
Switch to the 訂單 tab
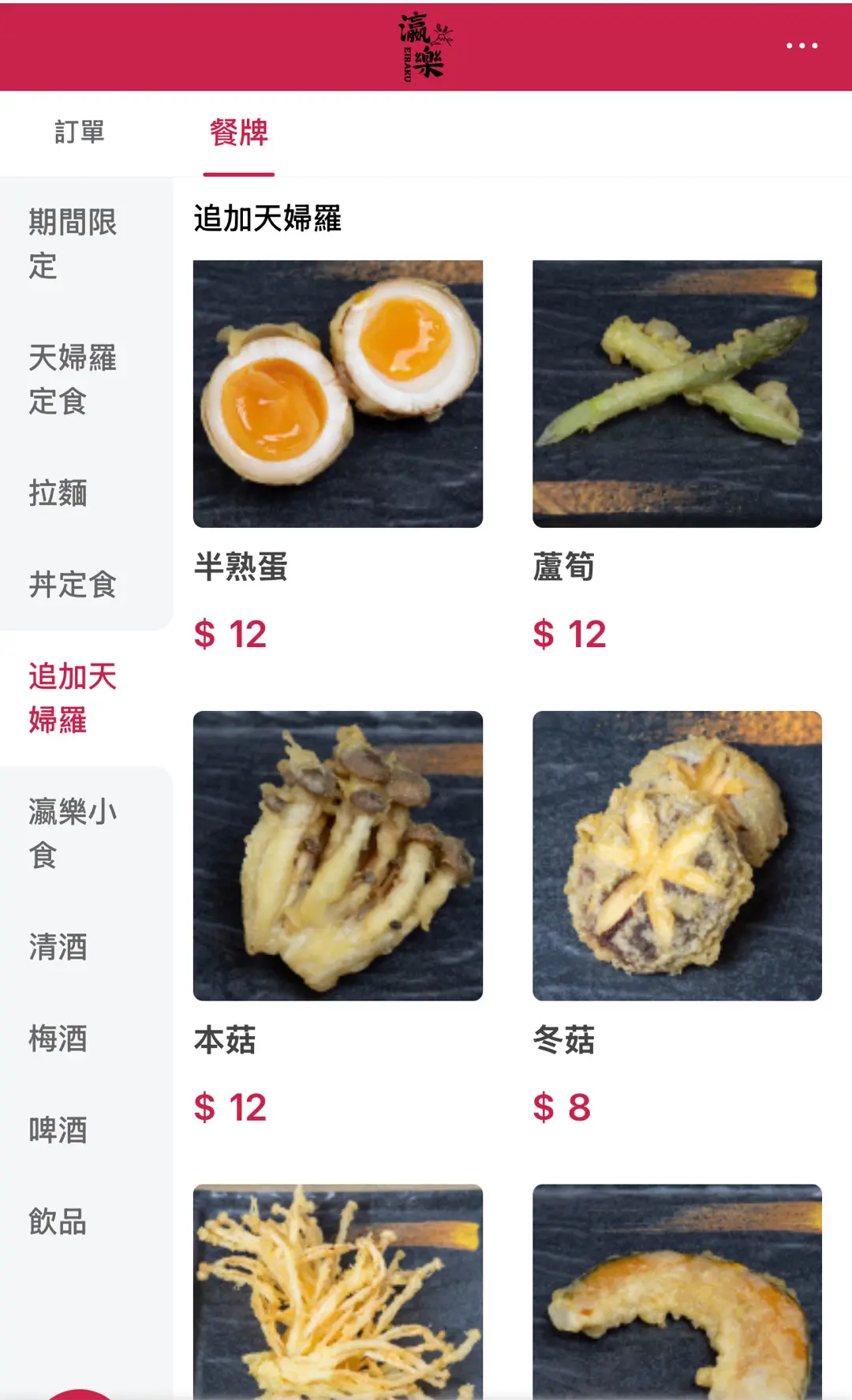[x=80, y=133]
